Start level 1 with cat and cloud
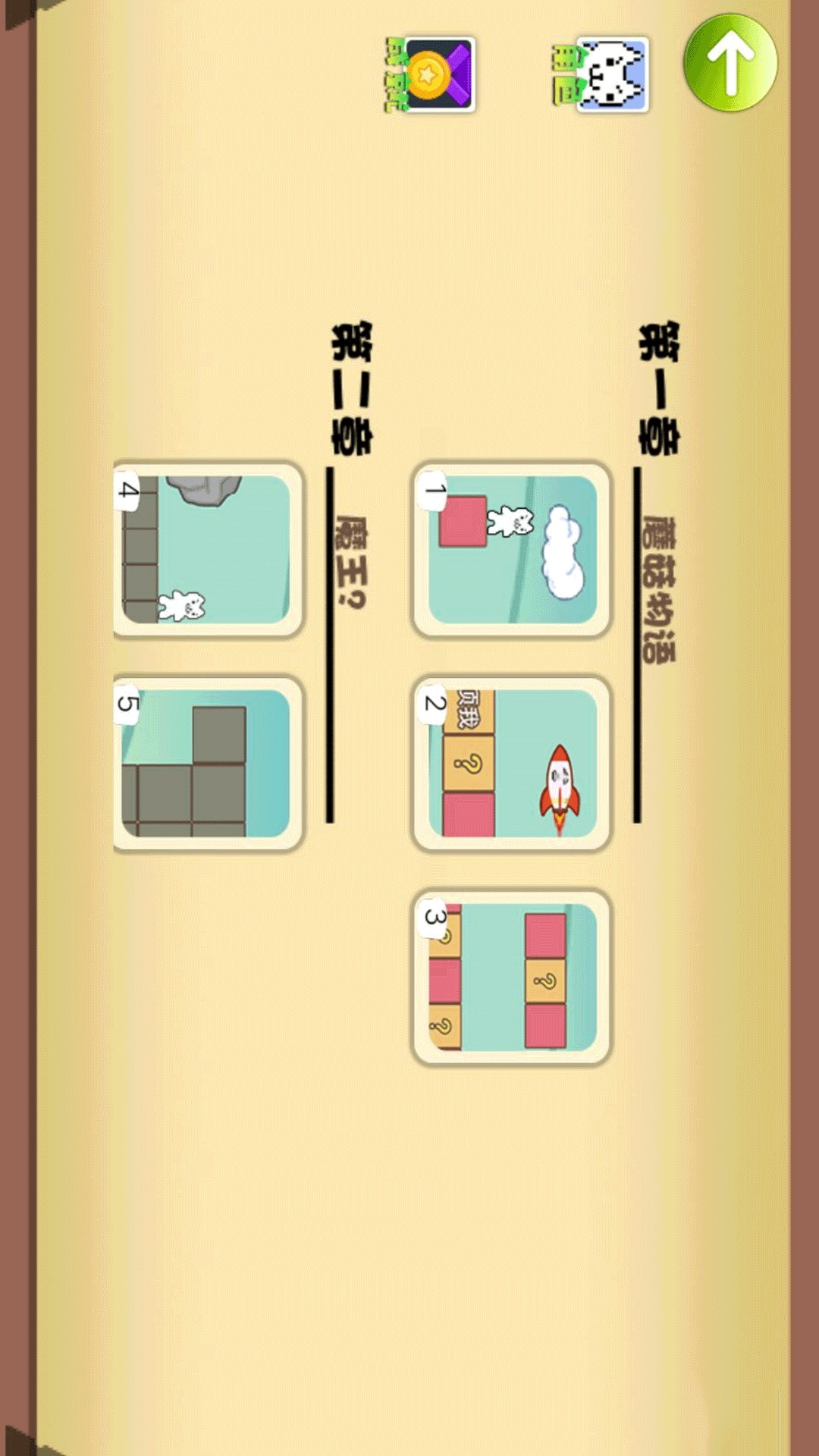The width and height of the screenshot is (819, 1456). (x=511, y=550)
